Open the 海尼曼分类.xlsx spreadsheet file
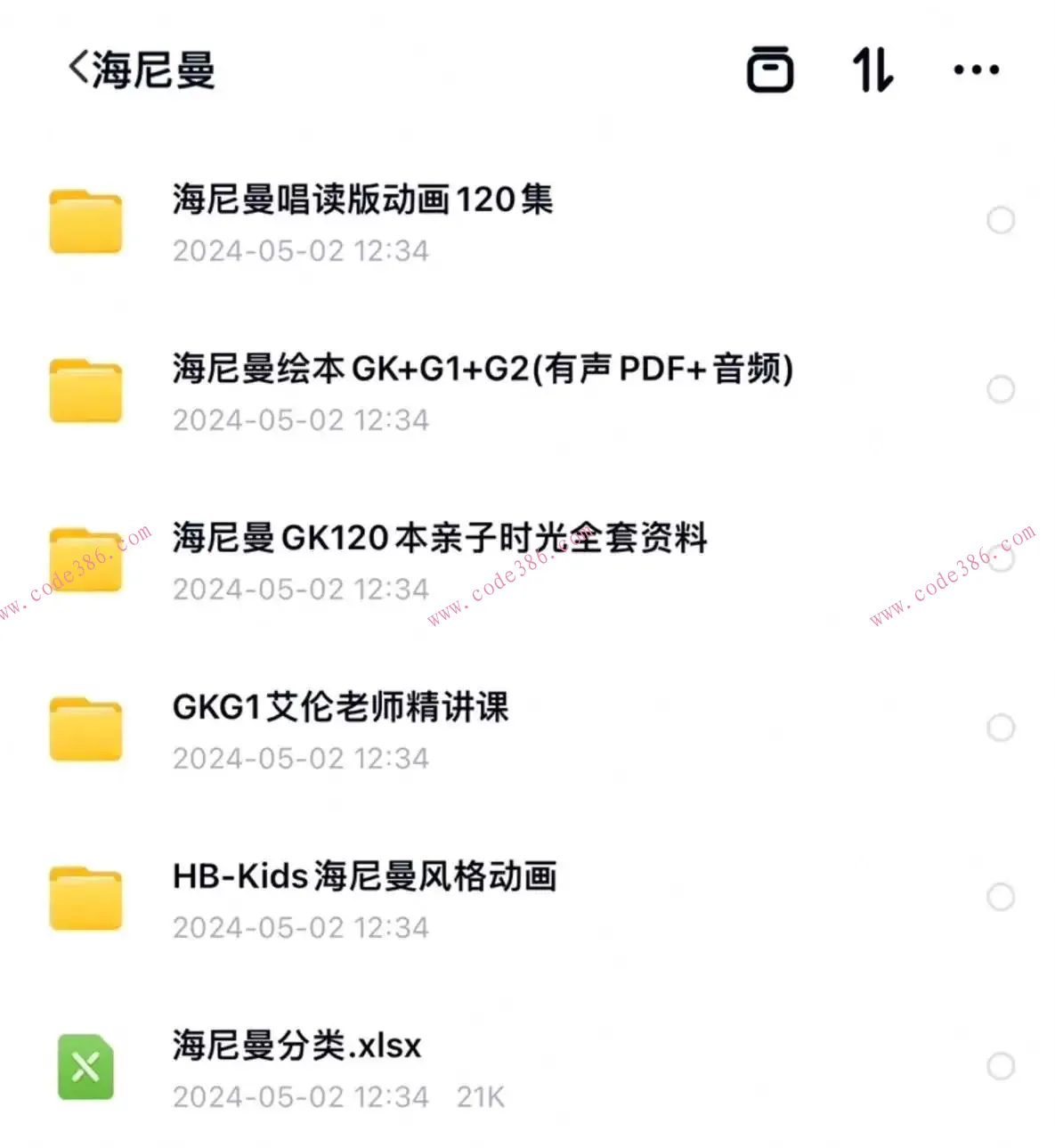The image size is (1055, 1148). [x=296, y=1046]
